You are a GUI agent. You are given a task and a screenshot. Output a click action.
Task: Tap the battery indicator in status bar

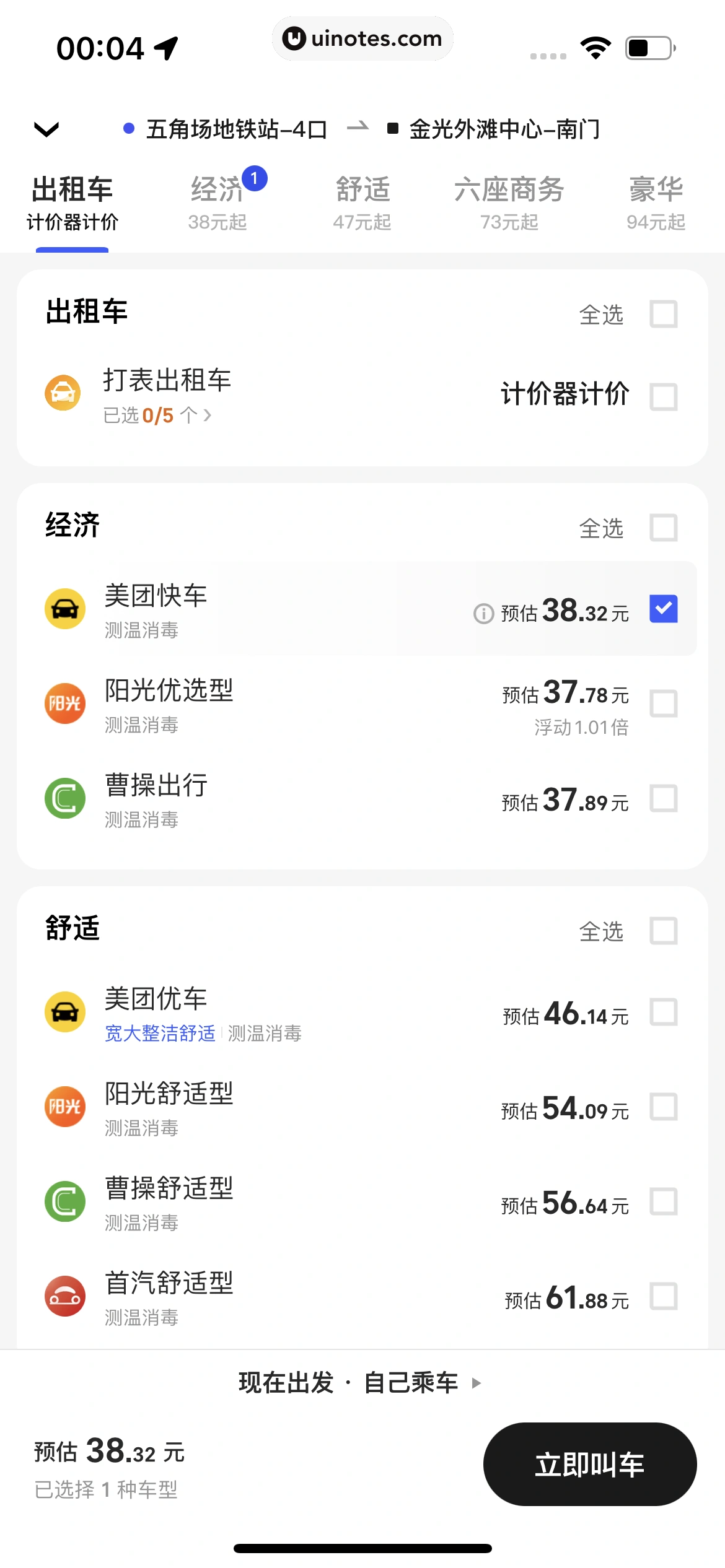pos(647,46)
